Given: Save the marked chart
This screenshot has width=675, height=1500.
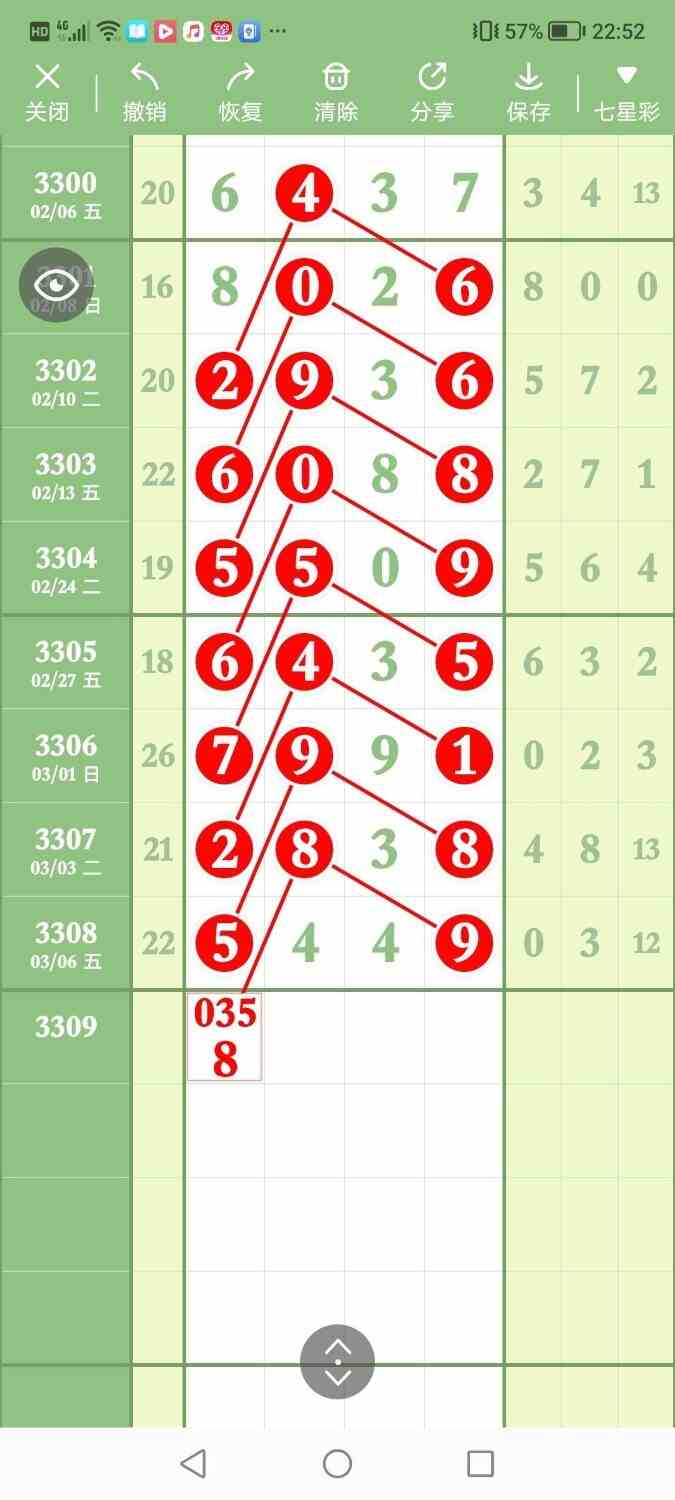Looking at the screenshot, I should [x=528, y=92].
